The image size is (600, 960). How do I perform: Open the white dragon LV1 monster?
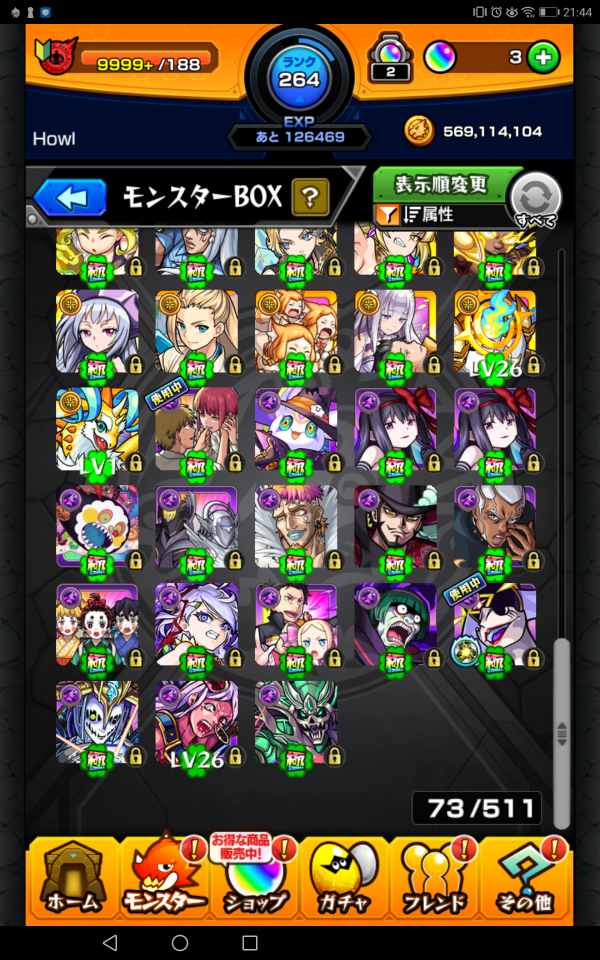click(x=97, y=429)
